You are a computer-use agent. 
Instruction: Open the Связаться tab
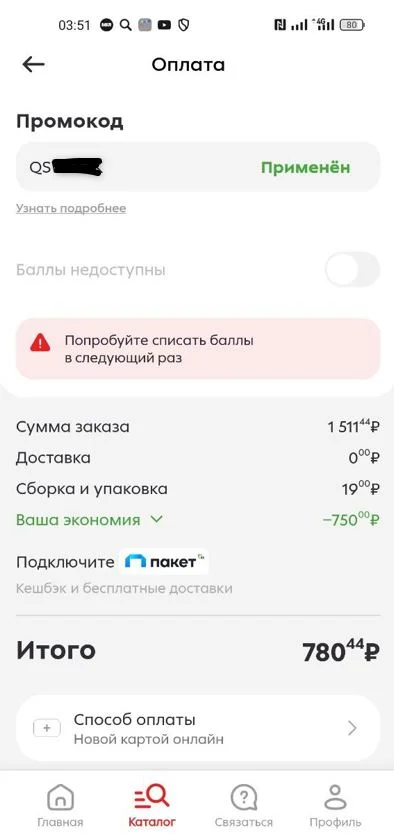(x=244, y=806)
